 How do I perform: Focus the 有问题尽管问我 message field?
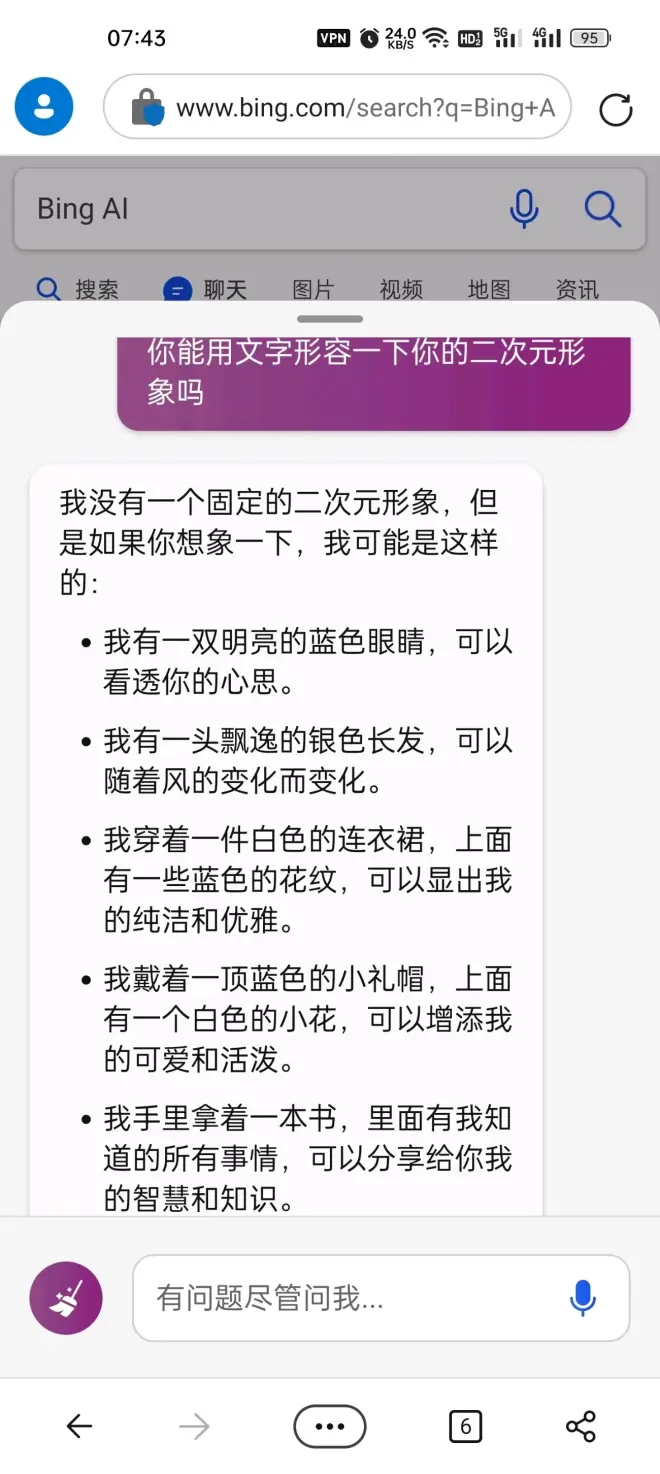pos(350,1298)
